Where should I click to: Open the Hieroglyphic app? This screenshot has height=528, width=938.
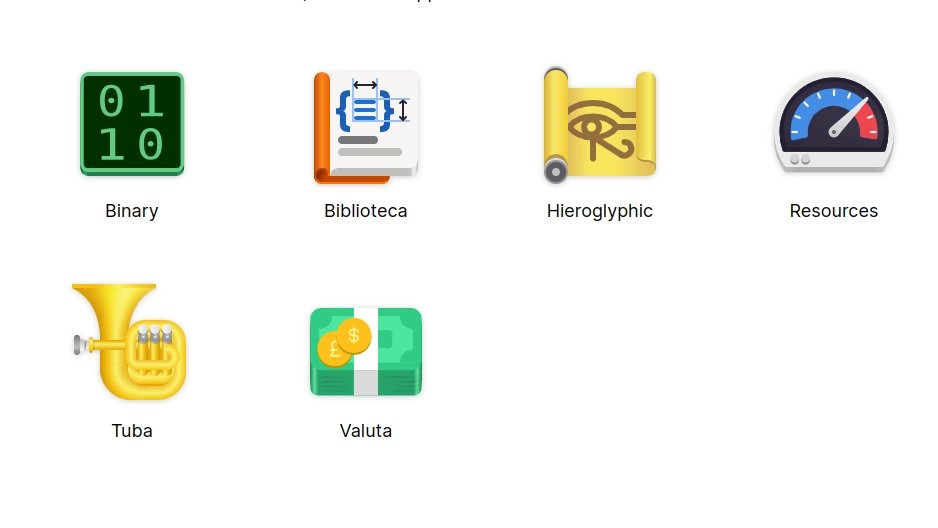pyautogui.click(x=599, y=125)
